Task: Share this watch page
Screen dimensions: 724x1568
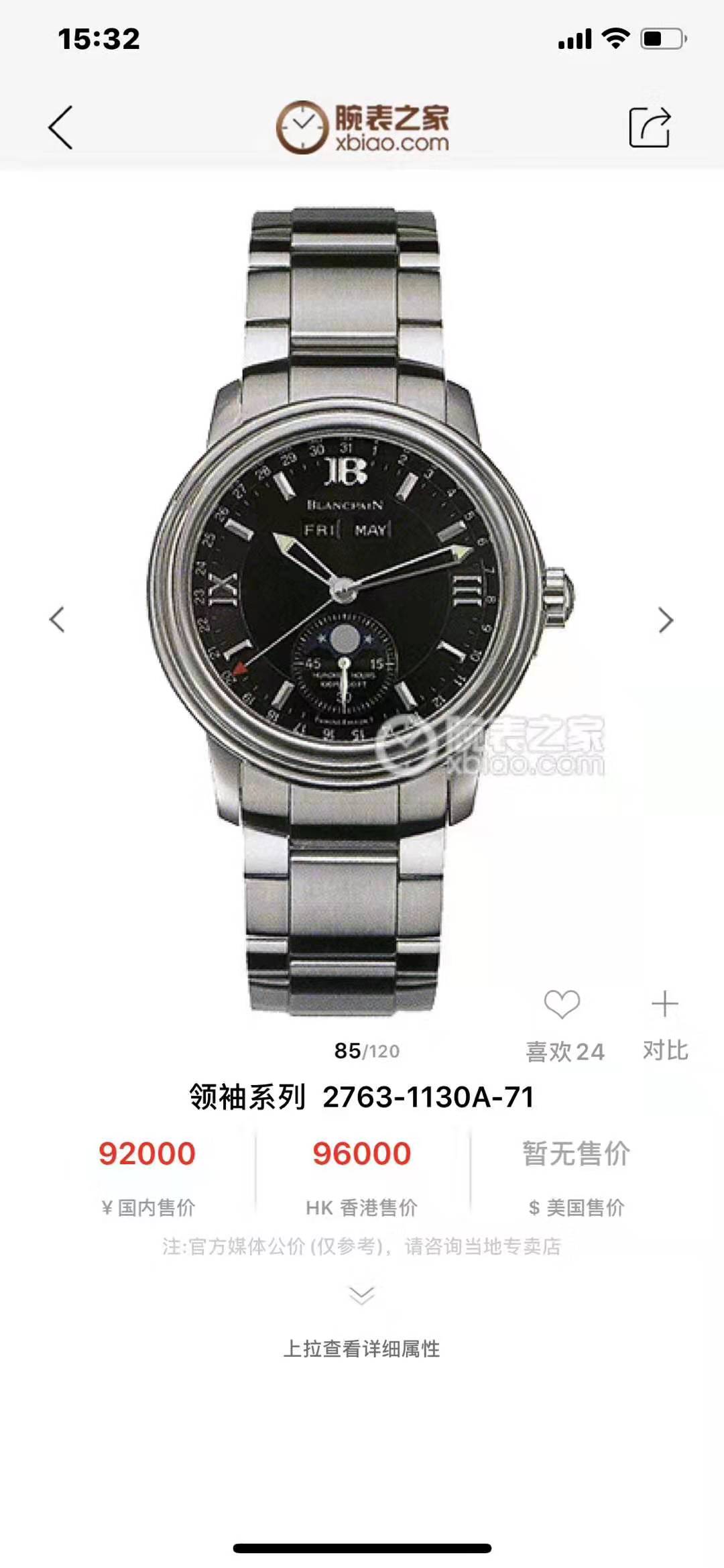Action: (649, 127)
